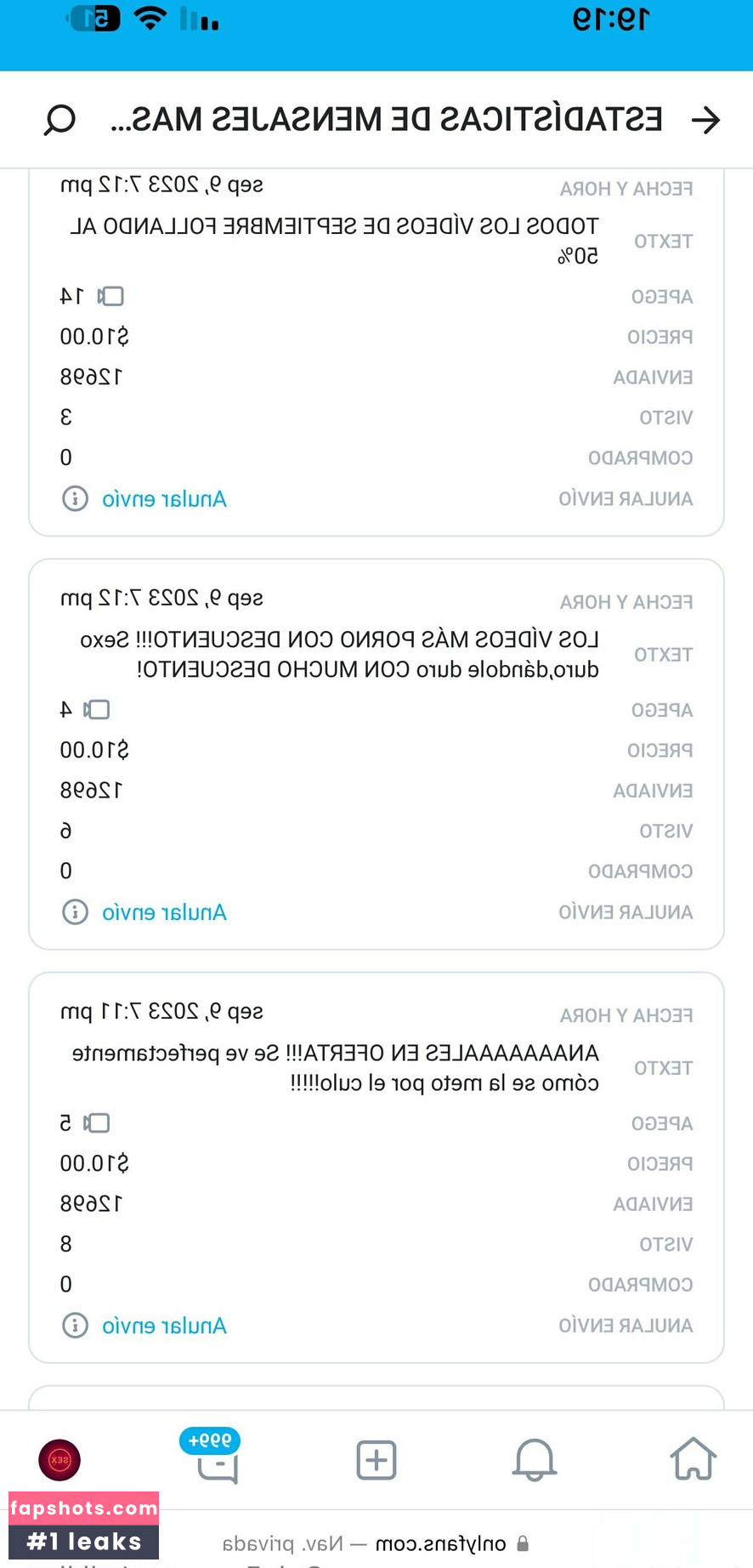The height and width of the screenshot is (1568, 753).
Task: Open the profile avatar menu
Action: 59,1460
